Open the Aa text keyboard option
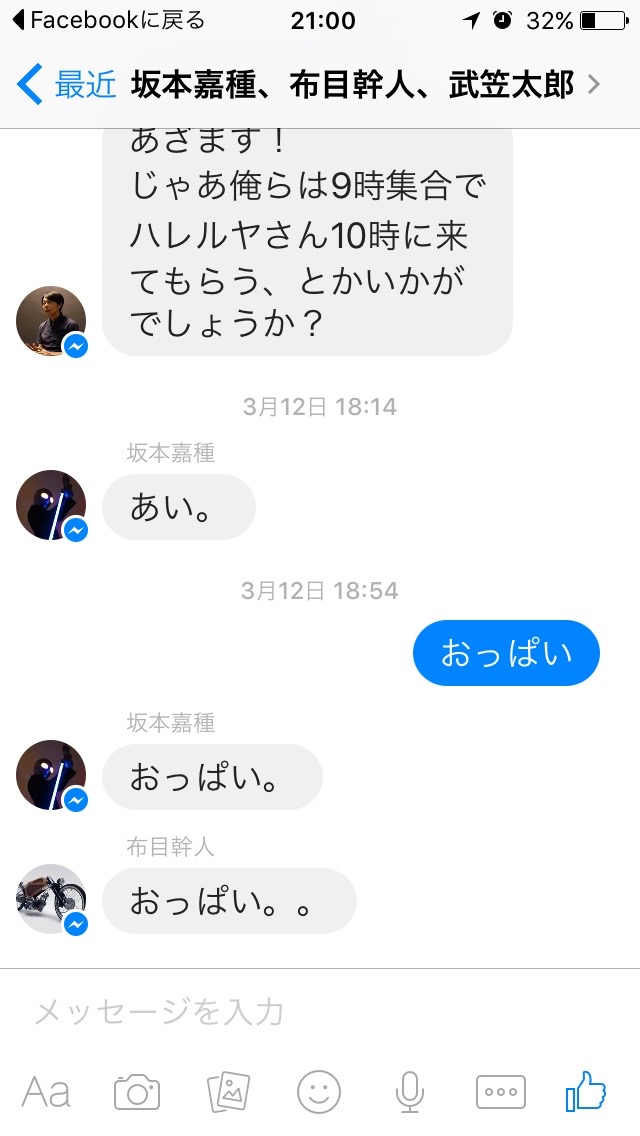 point(46,1092)
